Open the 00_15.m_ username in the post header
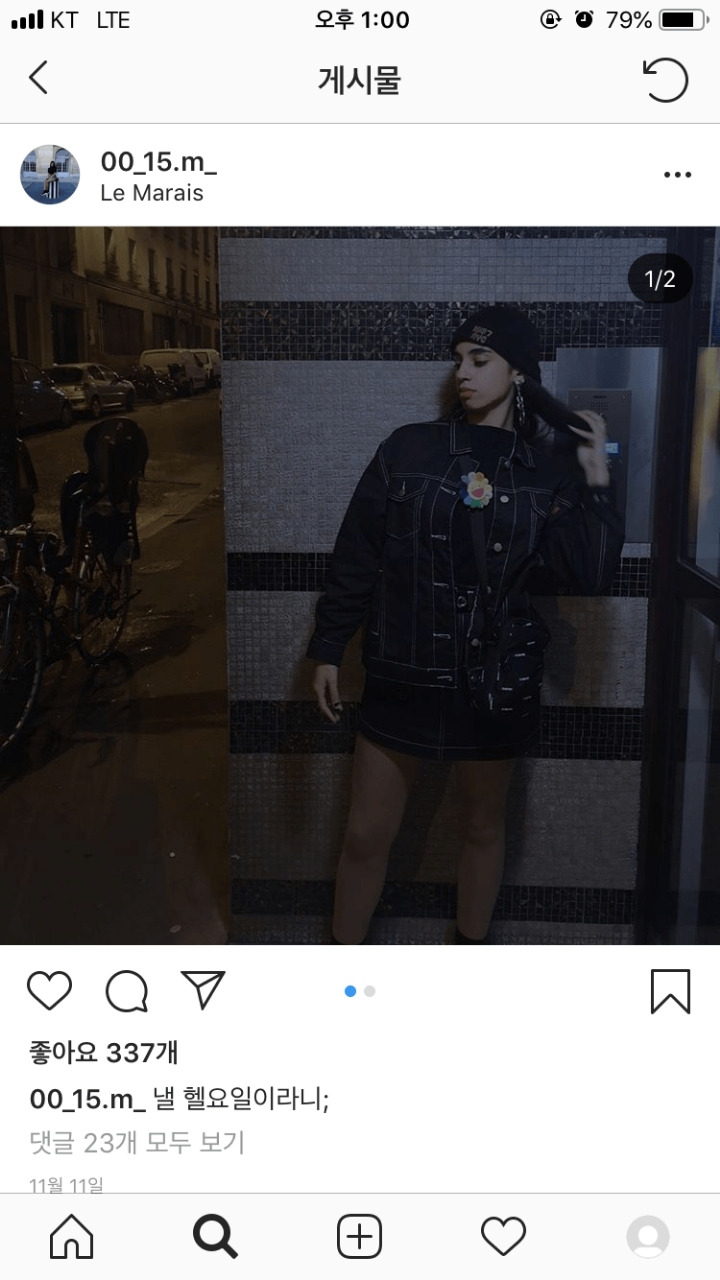 (158, 162)
